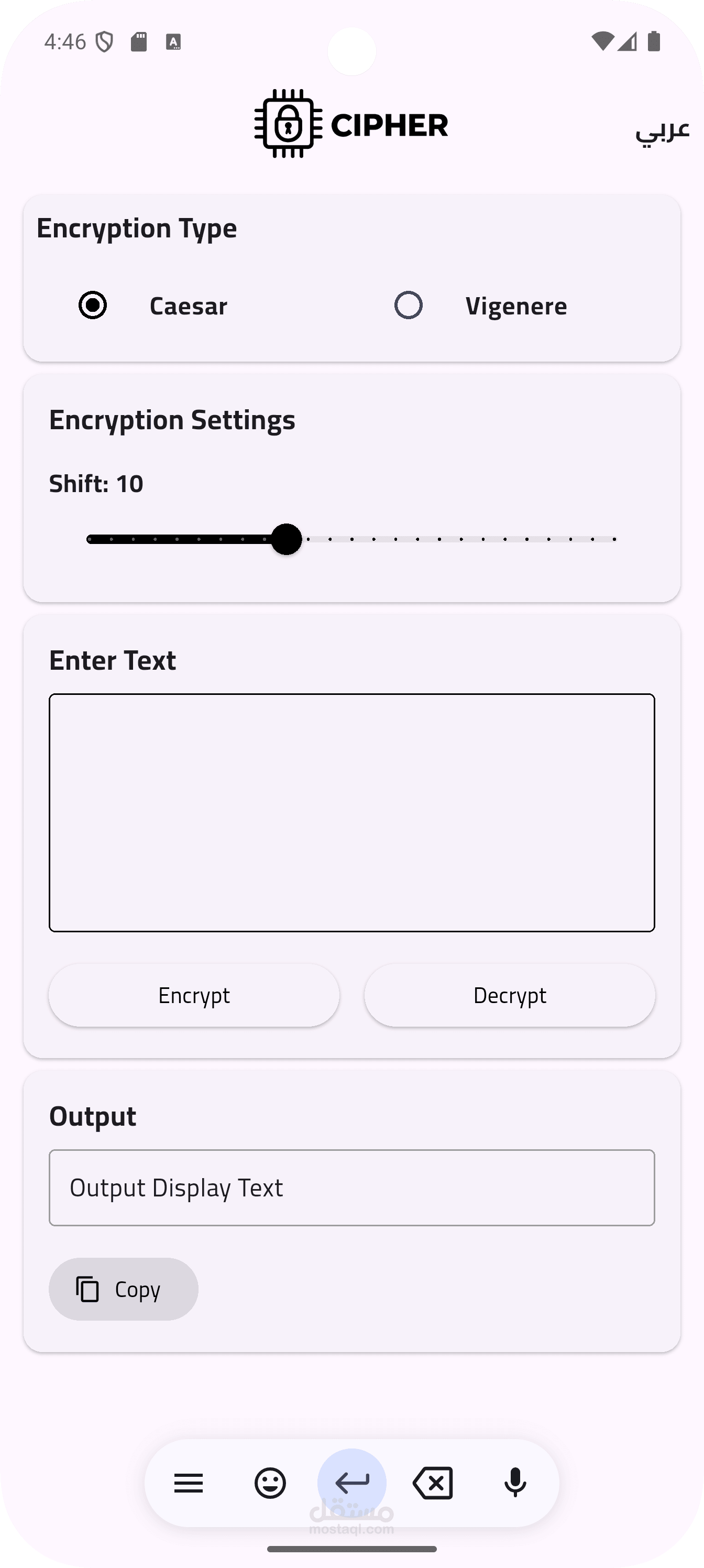This screenshot has width=704, height=1568.
Task: Tap the Decrypt button
Action: [x=509, y=995]
